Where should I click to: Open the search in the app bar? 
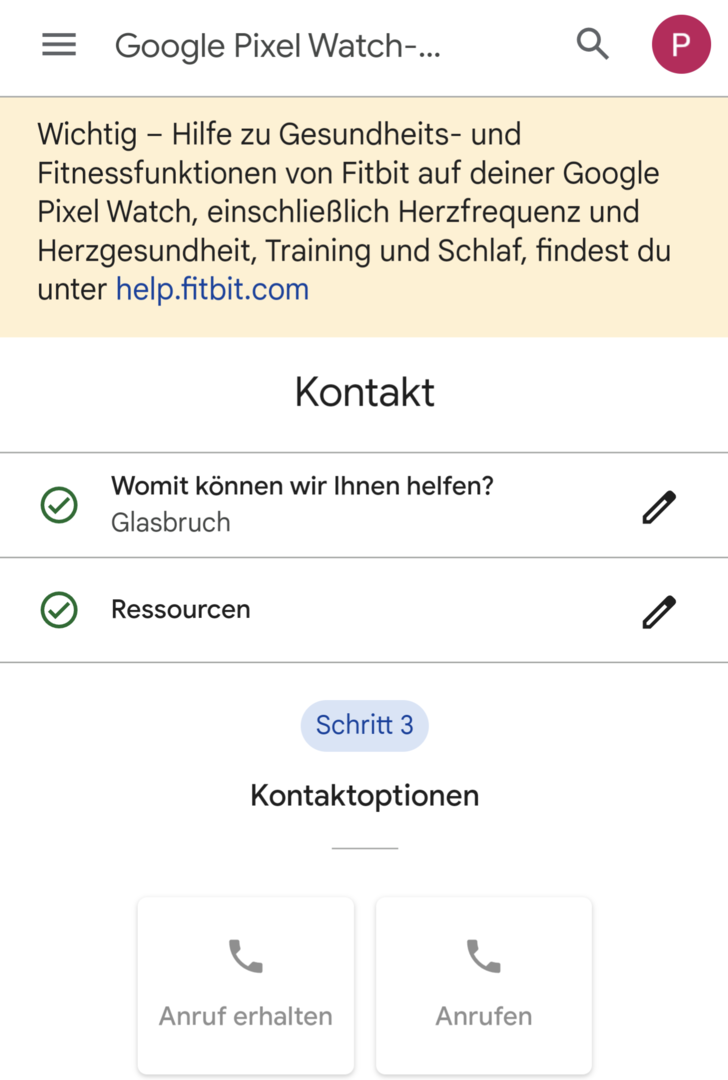point(593,45)
